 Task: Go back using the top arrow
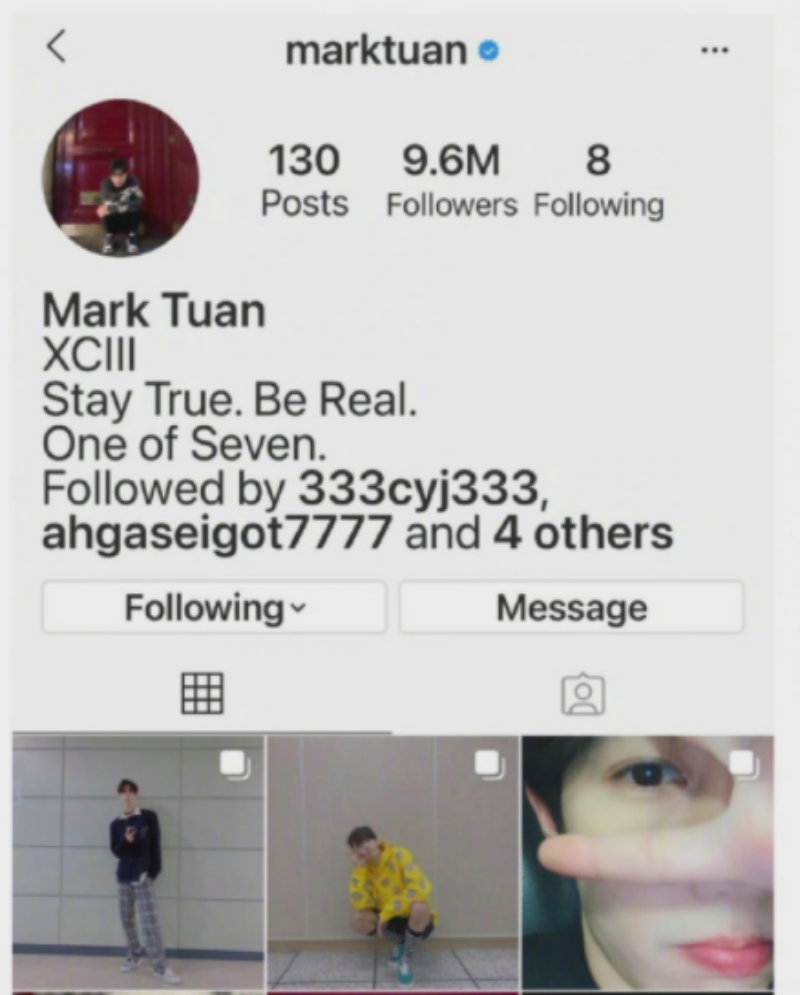click(57, 47)
